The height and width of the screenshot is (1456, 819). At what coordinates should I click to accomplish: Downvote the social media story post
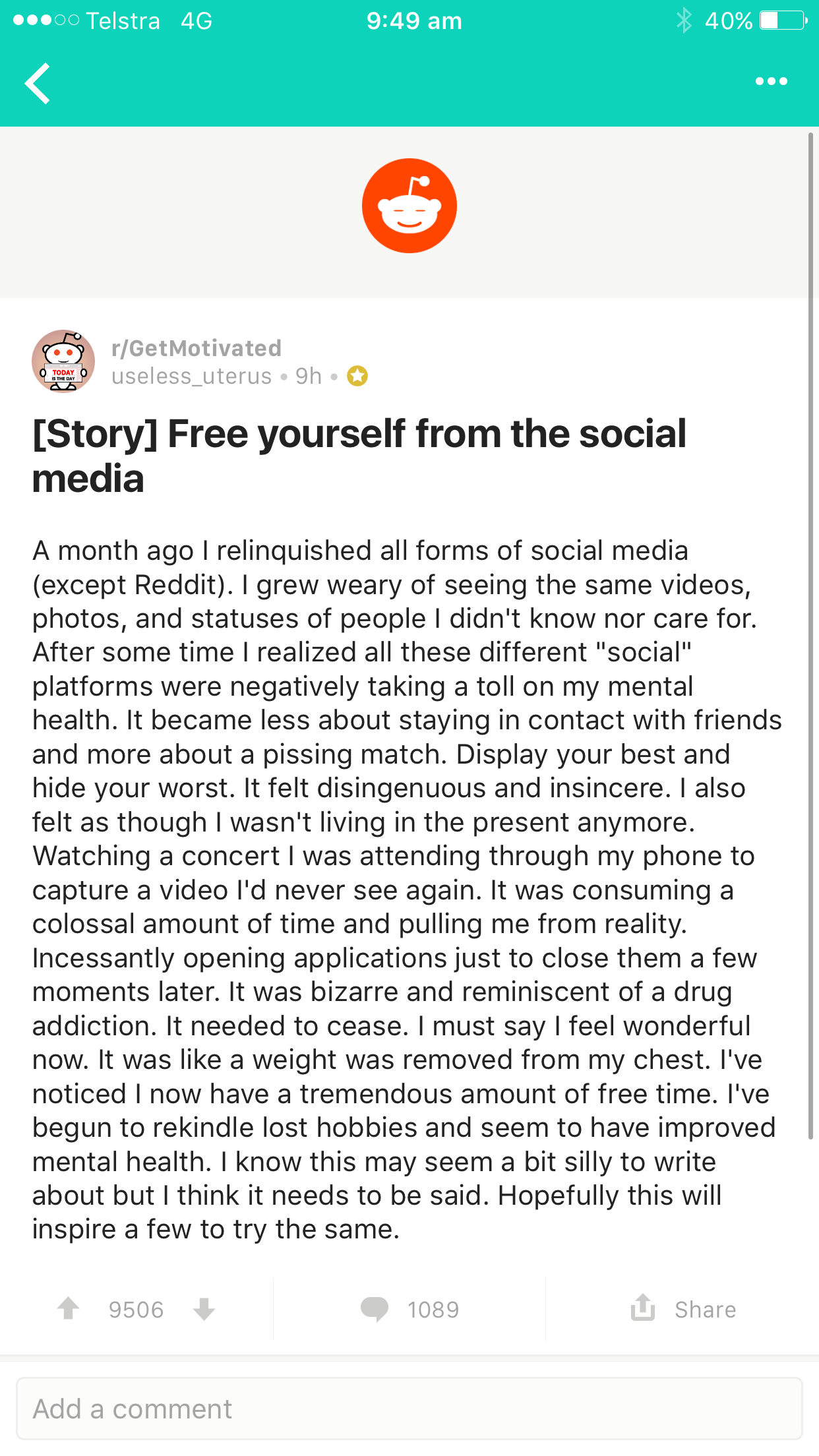click(204, 1309)
